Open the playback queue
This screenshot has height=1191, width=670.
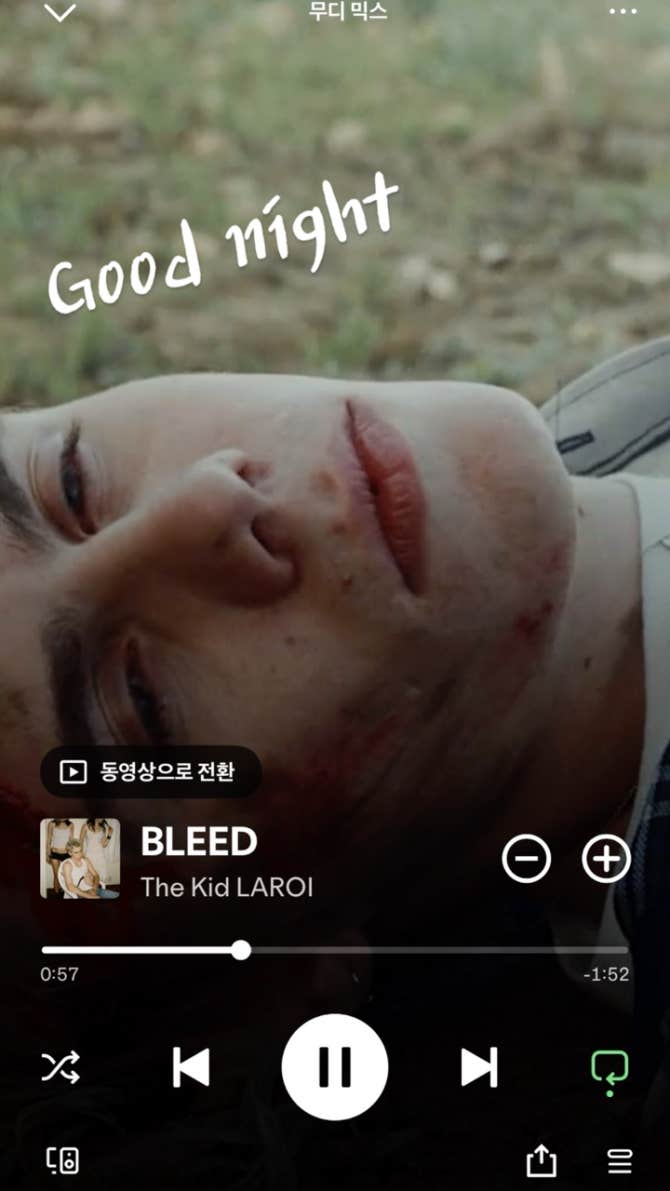(x=620, y=1160)
